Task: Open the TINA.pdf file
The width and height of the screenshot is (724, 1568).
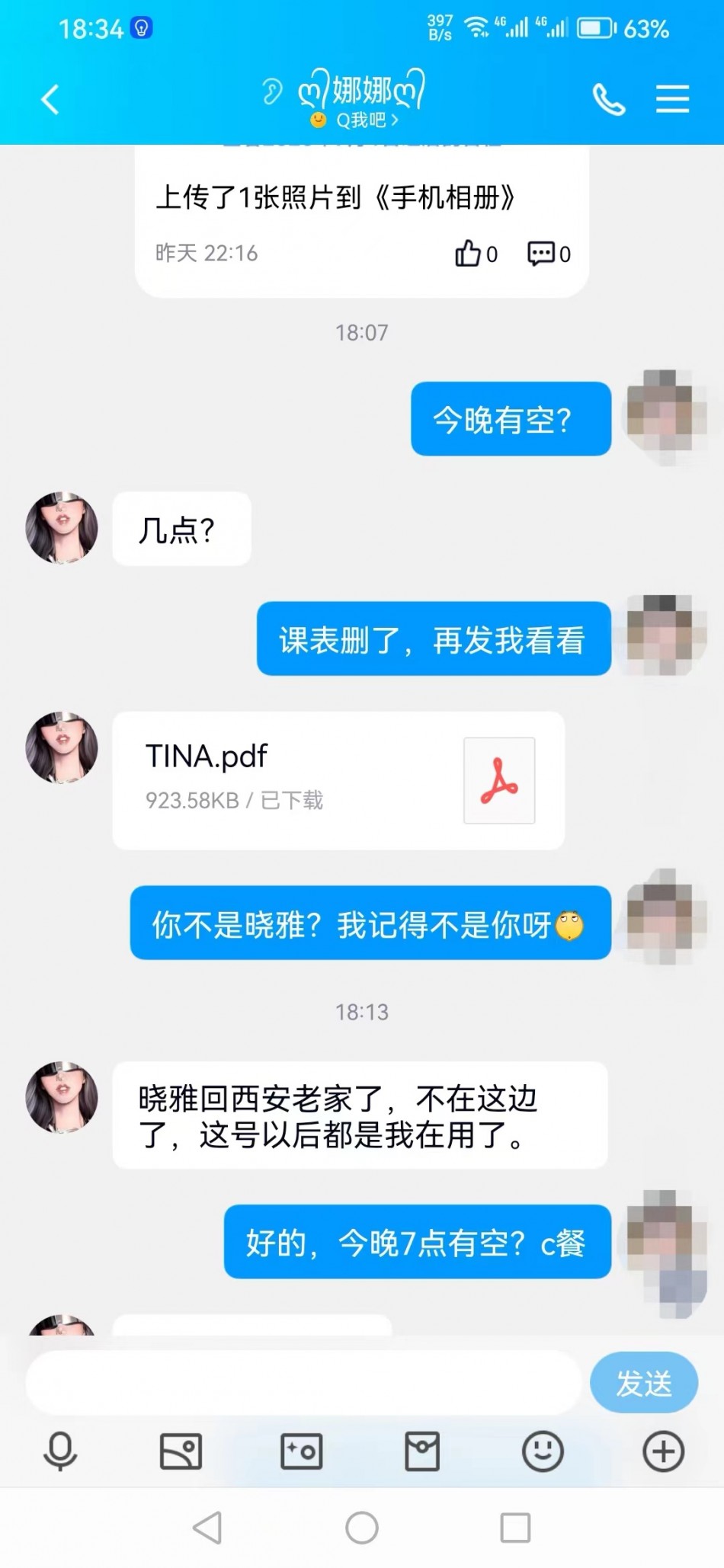Action: coord(338,779)
